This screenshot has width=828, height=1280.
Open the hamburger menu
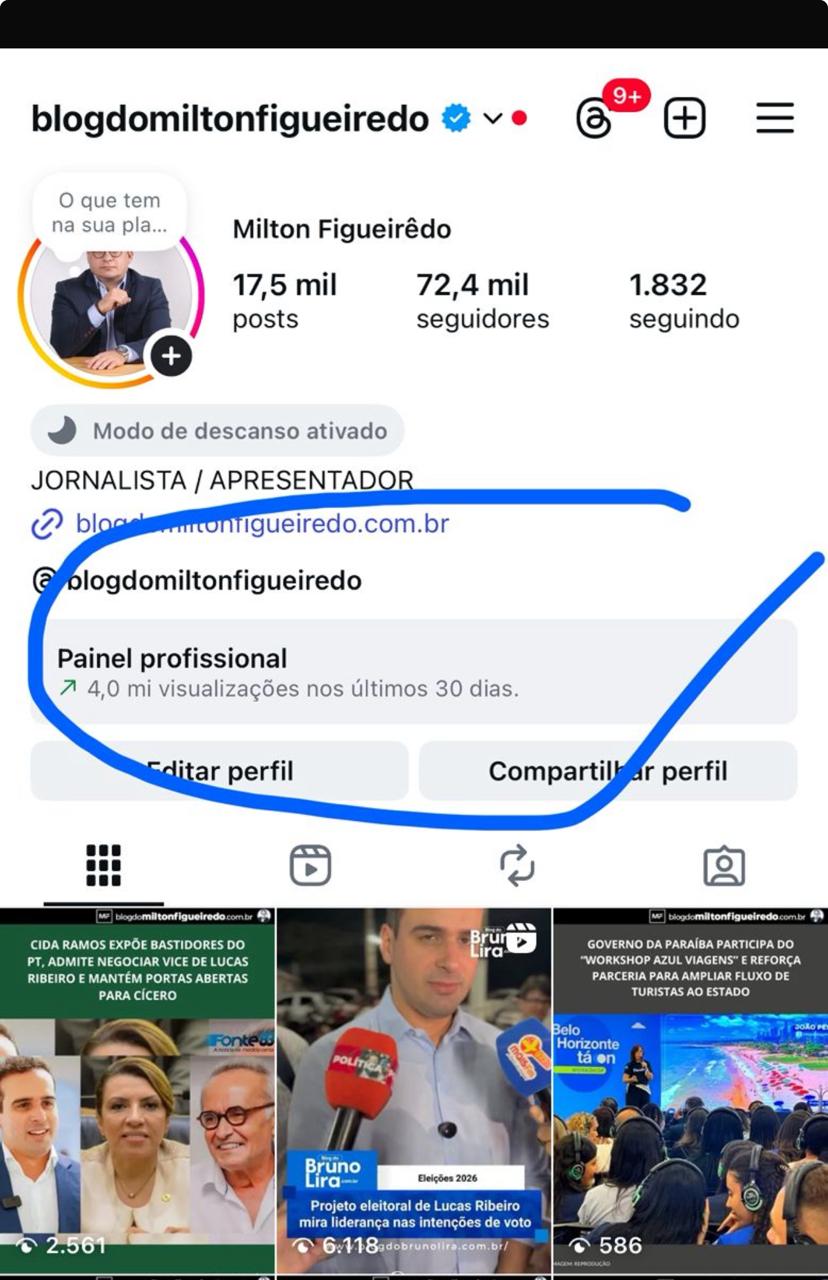(x=774, y=118)
